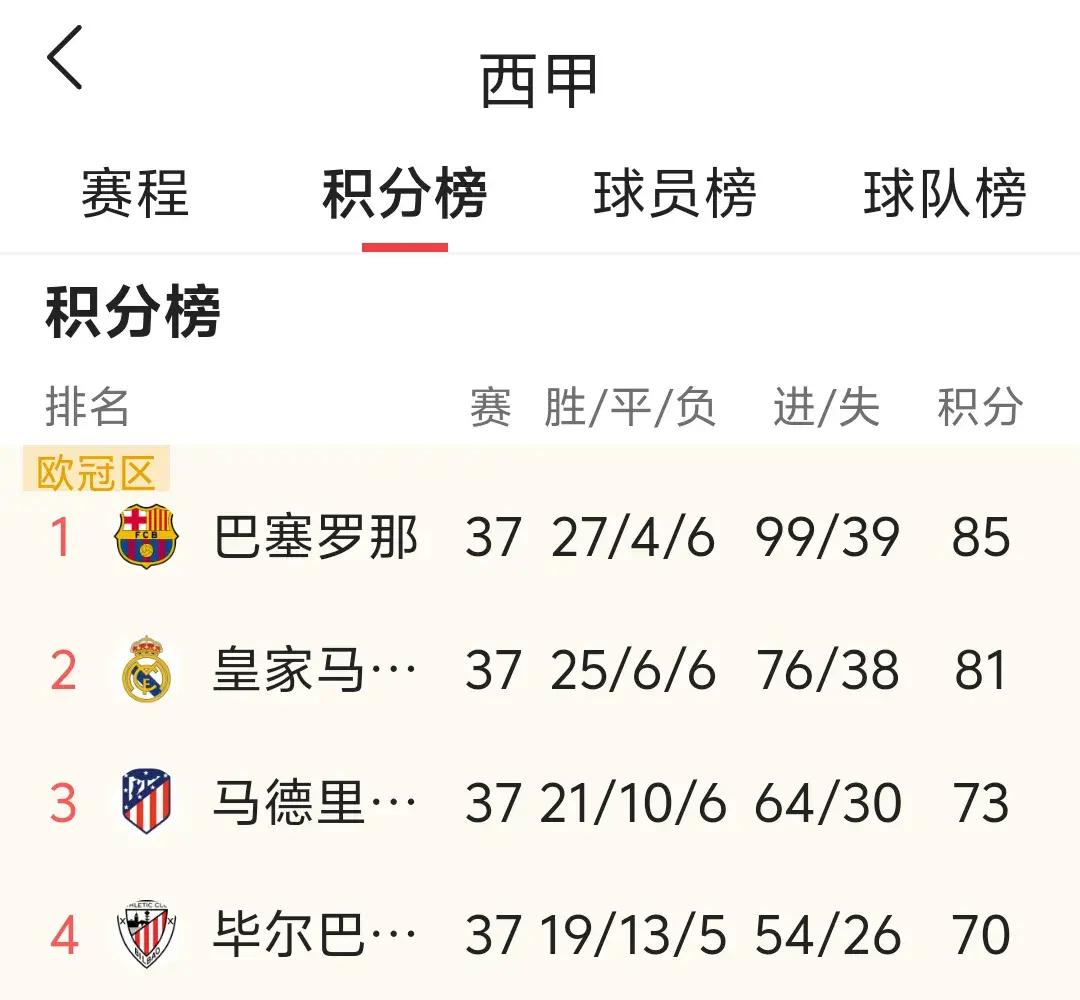Go back from the 西甲 page
Image resolution: width=1080 pixels, height=1000 pixels.
click(x=66, y=60)
